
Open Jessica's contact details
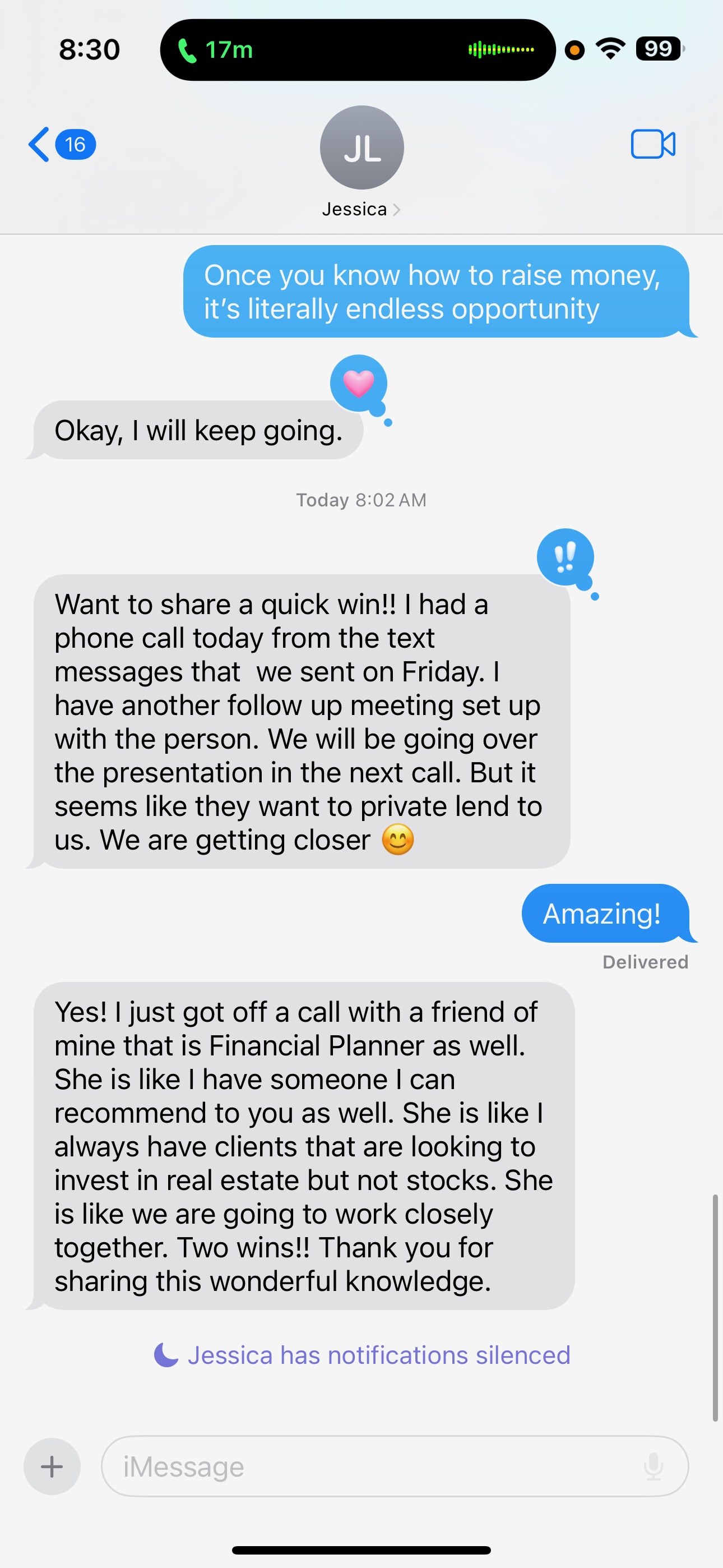coord(361,162)
